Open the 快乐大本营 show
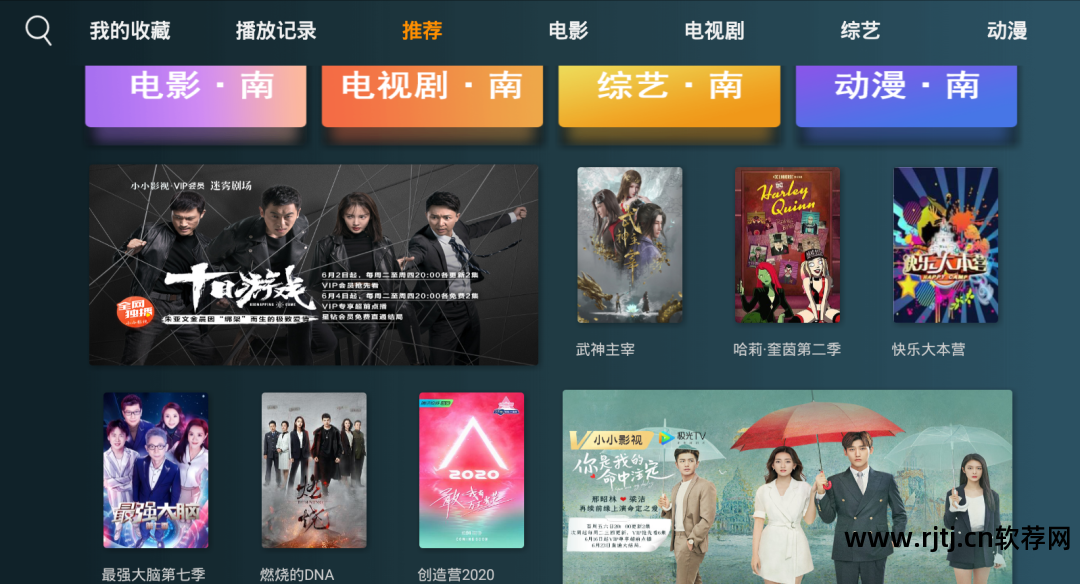This screenshot has width=1080, height=584. 945,245
